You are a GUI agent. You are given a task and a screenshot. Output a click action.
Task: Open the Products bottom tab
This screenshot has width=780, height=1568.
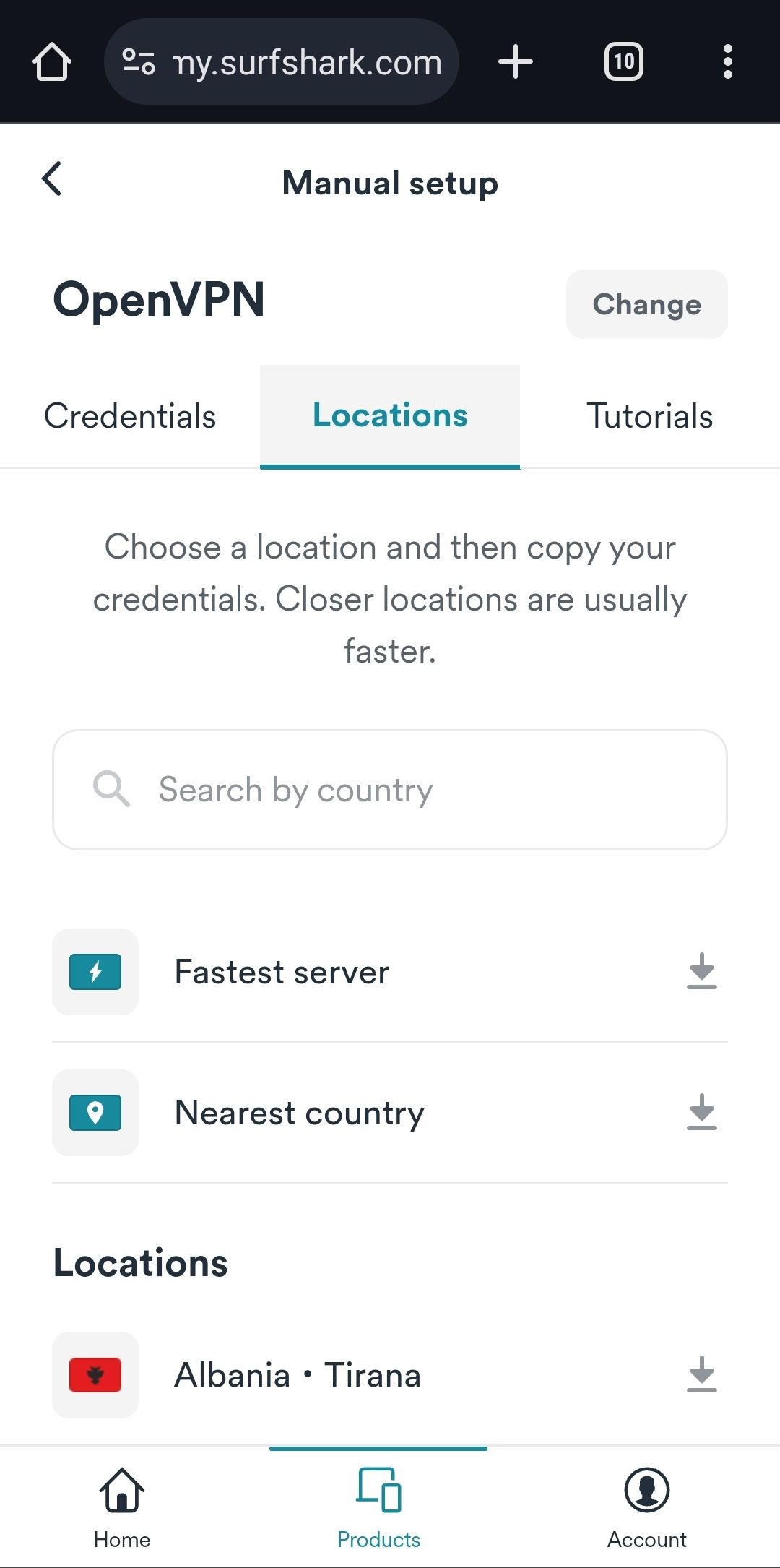point(378,1507)
